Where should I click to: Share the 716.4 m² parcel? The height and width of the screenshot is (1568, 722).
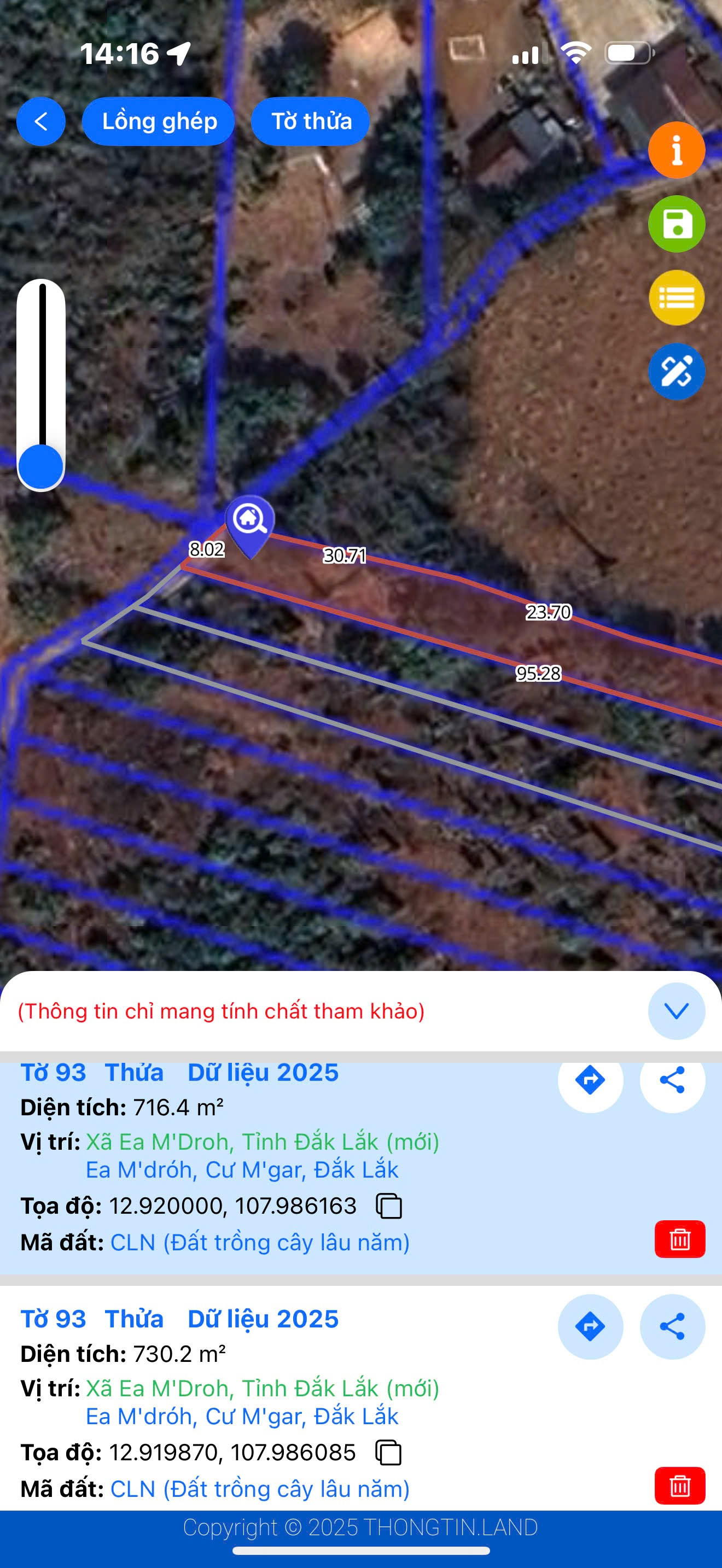(x=672, y=1080)
